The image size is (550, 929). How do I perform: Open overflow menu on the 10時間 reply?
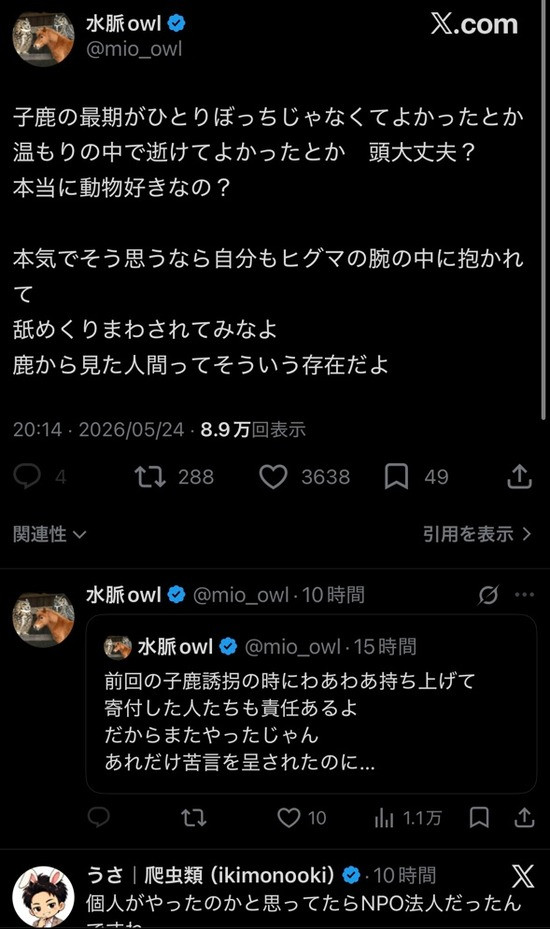[x=525, y=595]
